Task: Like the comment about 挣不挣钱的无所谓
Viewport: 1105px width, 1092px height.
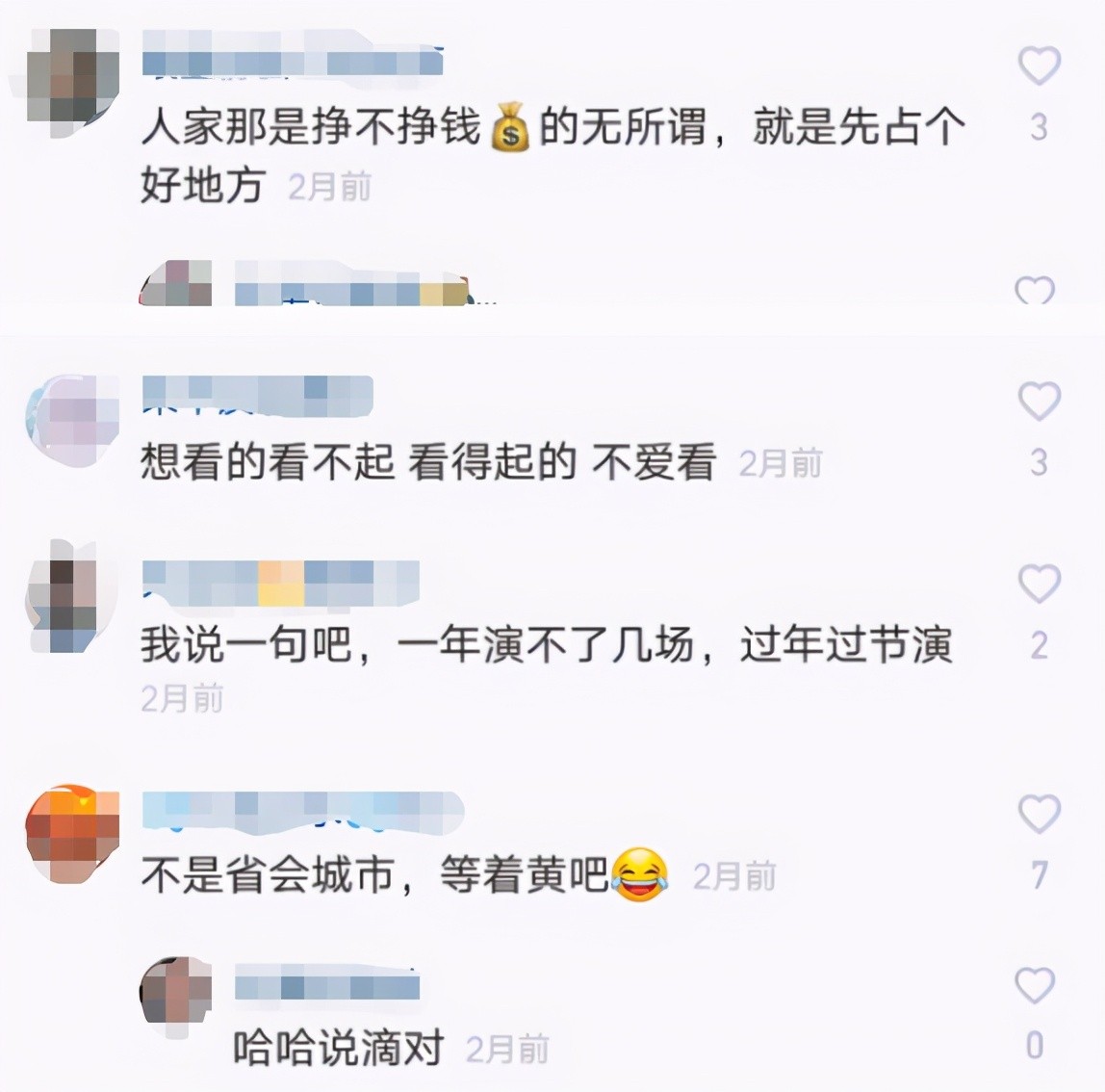Action: tap(1039, 66)
